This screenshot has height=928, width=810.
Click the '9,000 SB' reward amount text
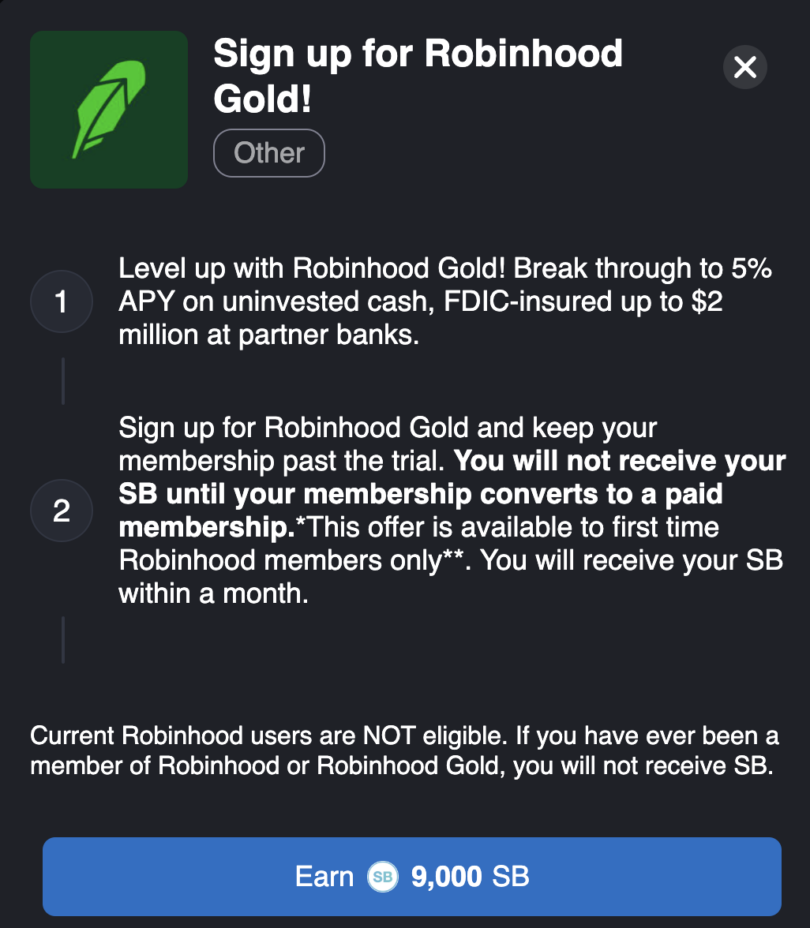coord(468,877)
